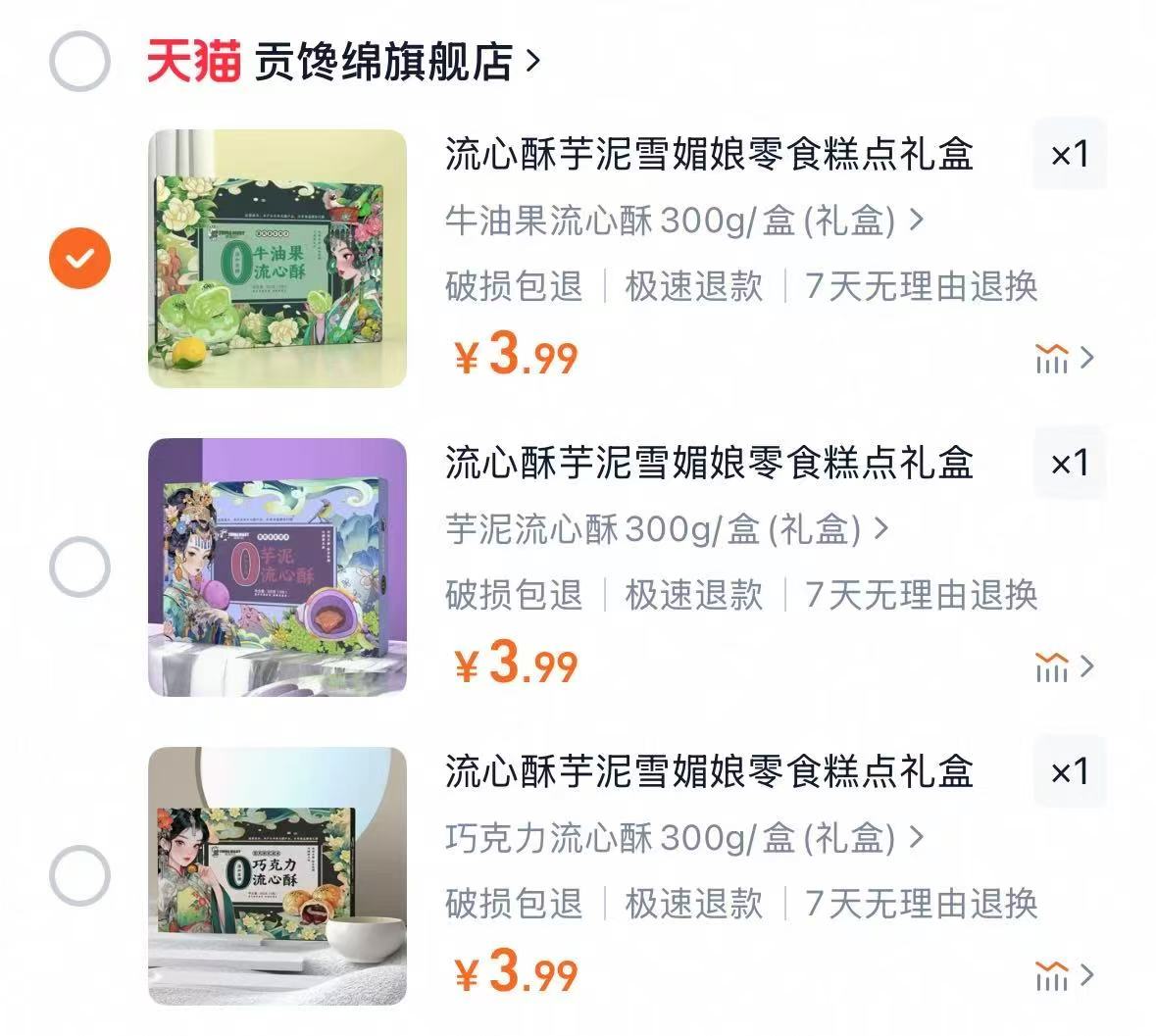Edit quantity ×1 for 芋泥流心酥
This screenshot has height=1036, width=1156.
pos(1069,463)
